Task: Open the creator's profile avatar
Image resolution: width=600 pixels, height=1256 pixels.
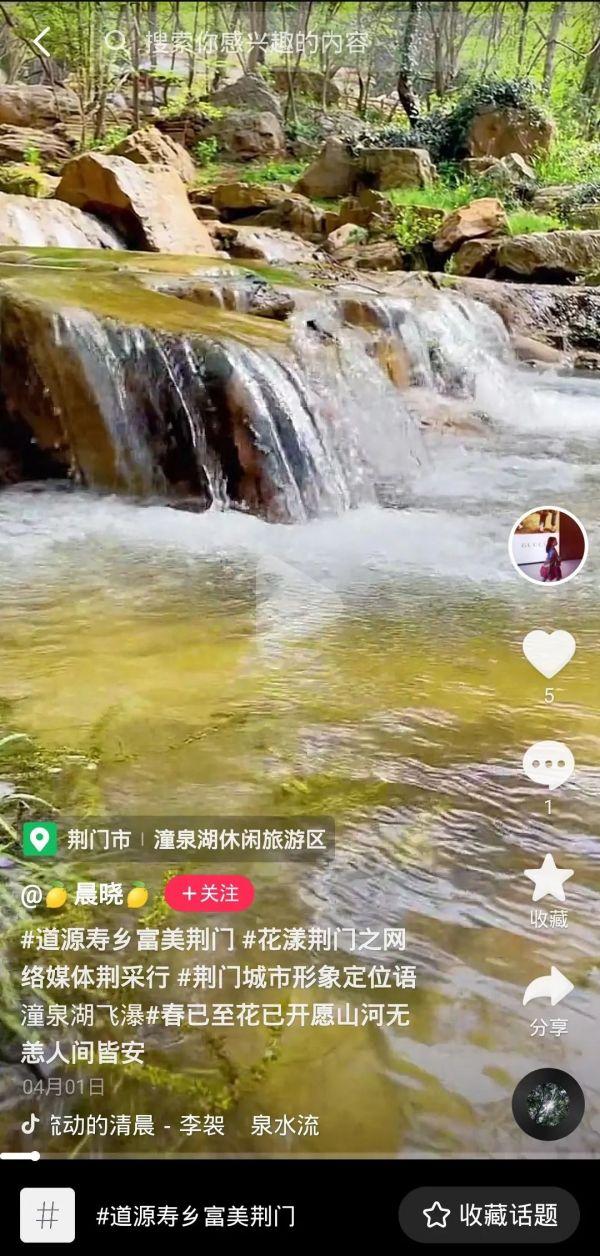Action: click(548, 546)
